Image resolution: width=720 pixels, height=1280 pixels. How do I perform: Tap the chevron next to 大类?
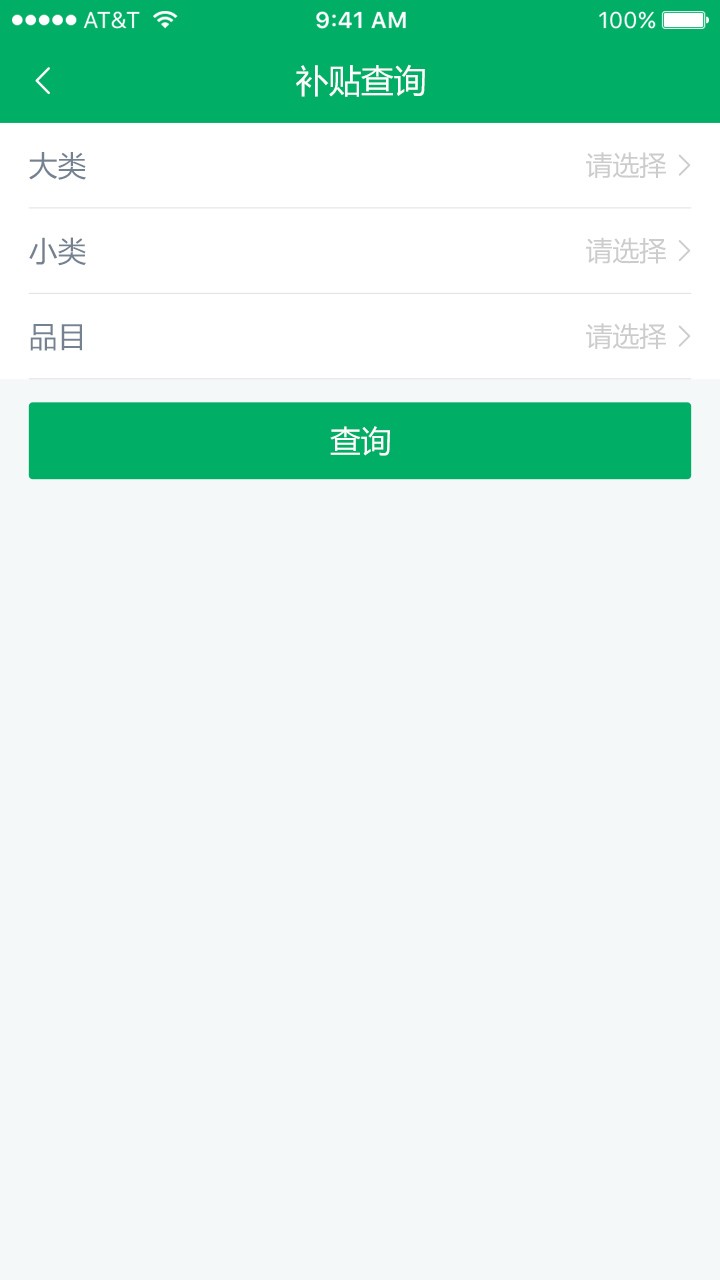(x=684, y=166)
